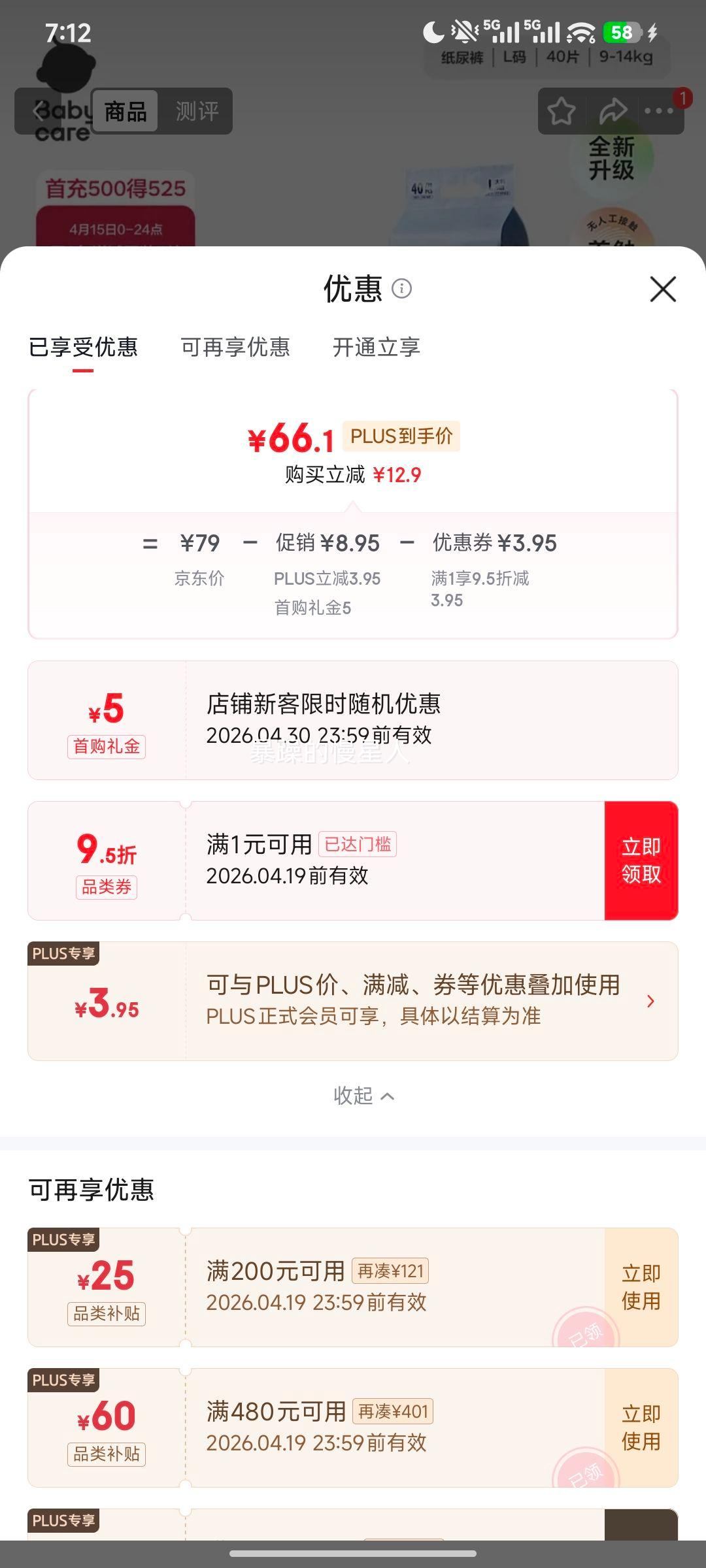The width and height of the screenshot is (706, 1568).
Task: Use the ¥60 品类补贴 coupon now
Action: coord(641,1428)
